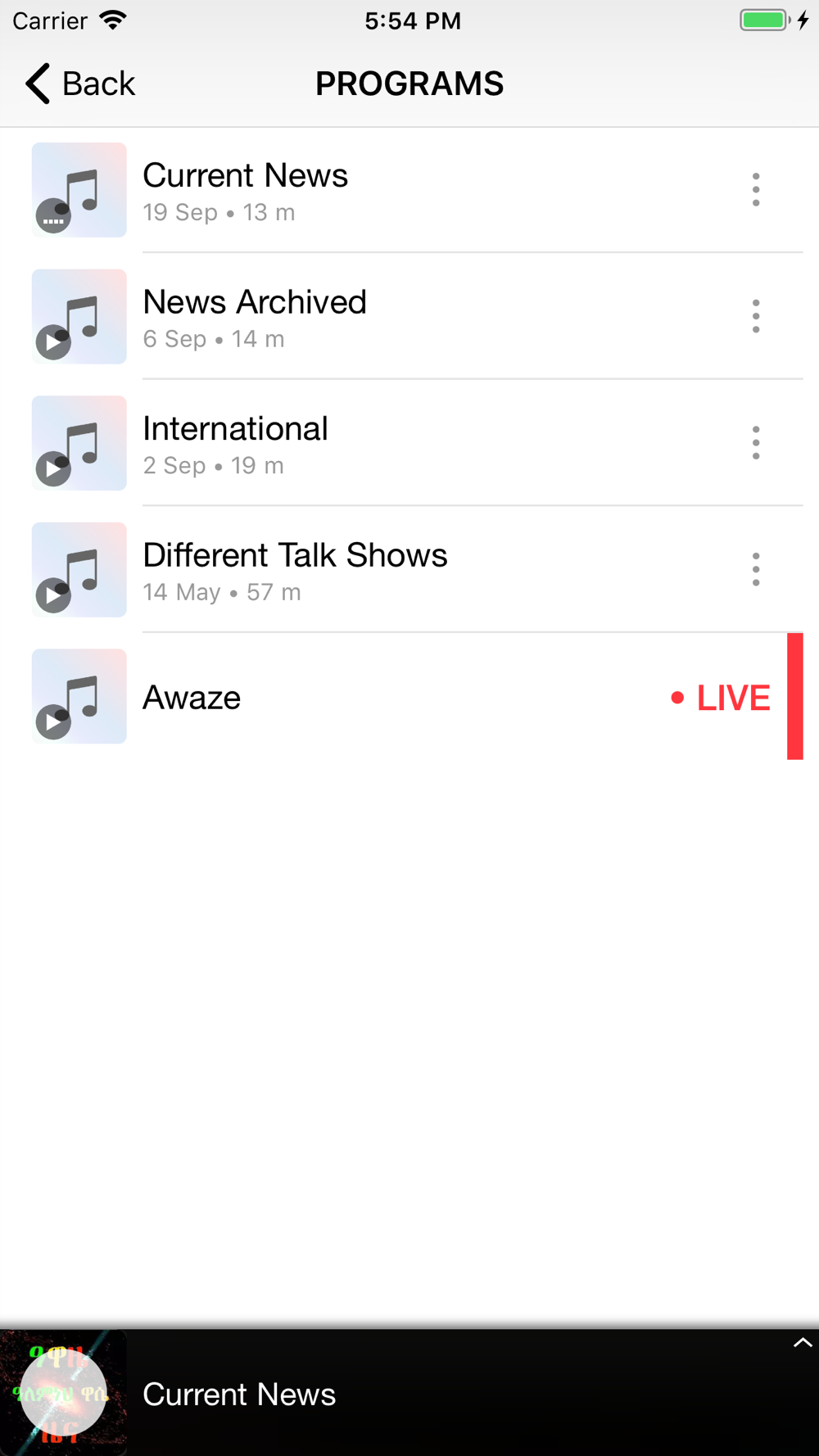The width and height of the screenshot is (819, 1456).
Task: Play the News Archived program
Action: (54, 341)
